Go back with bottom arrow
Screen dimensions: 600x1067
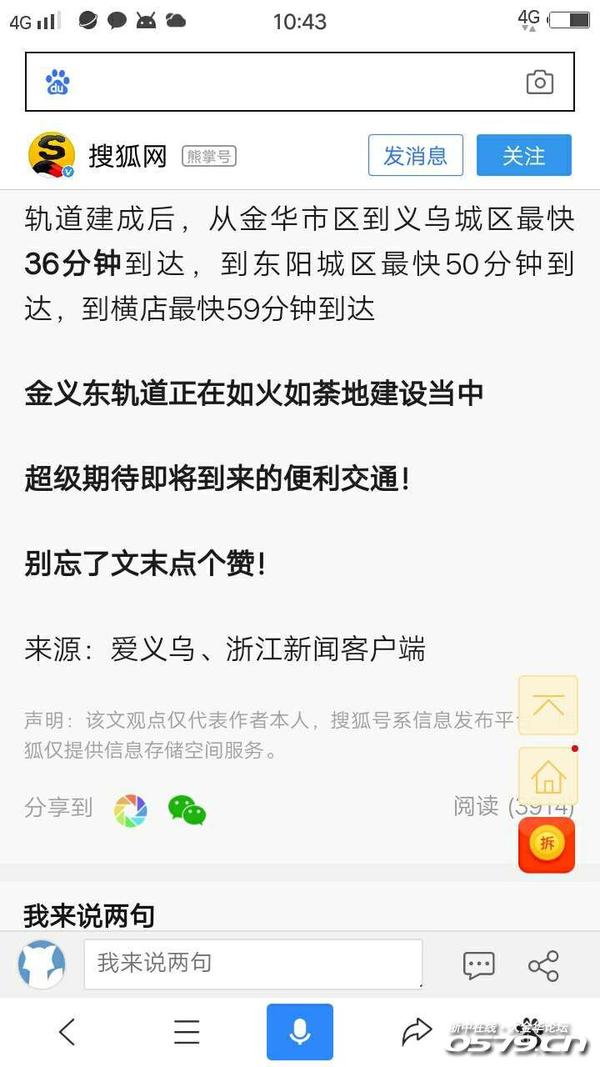pyautogui.click(x=67, y=1031)
